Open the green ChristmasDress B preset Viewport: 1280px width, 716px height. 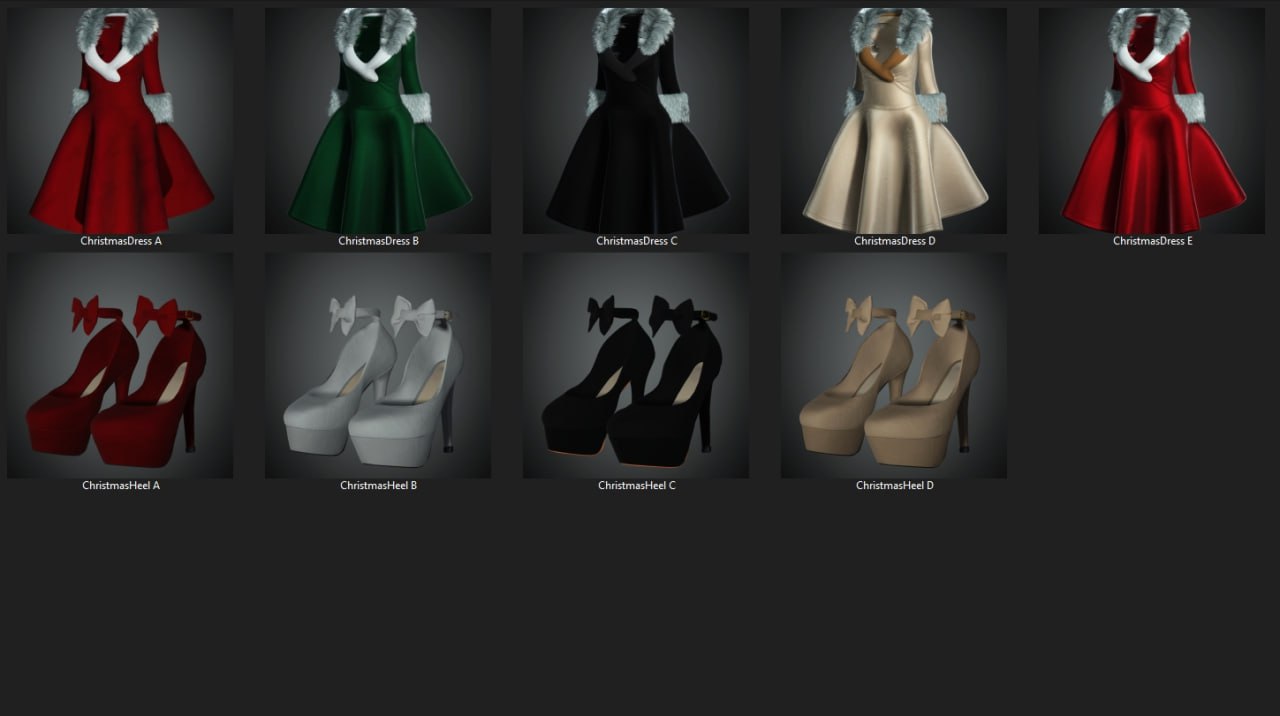(378, 121)
